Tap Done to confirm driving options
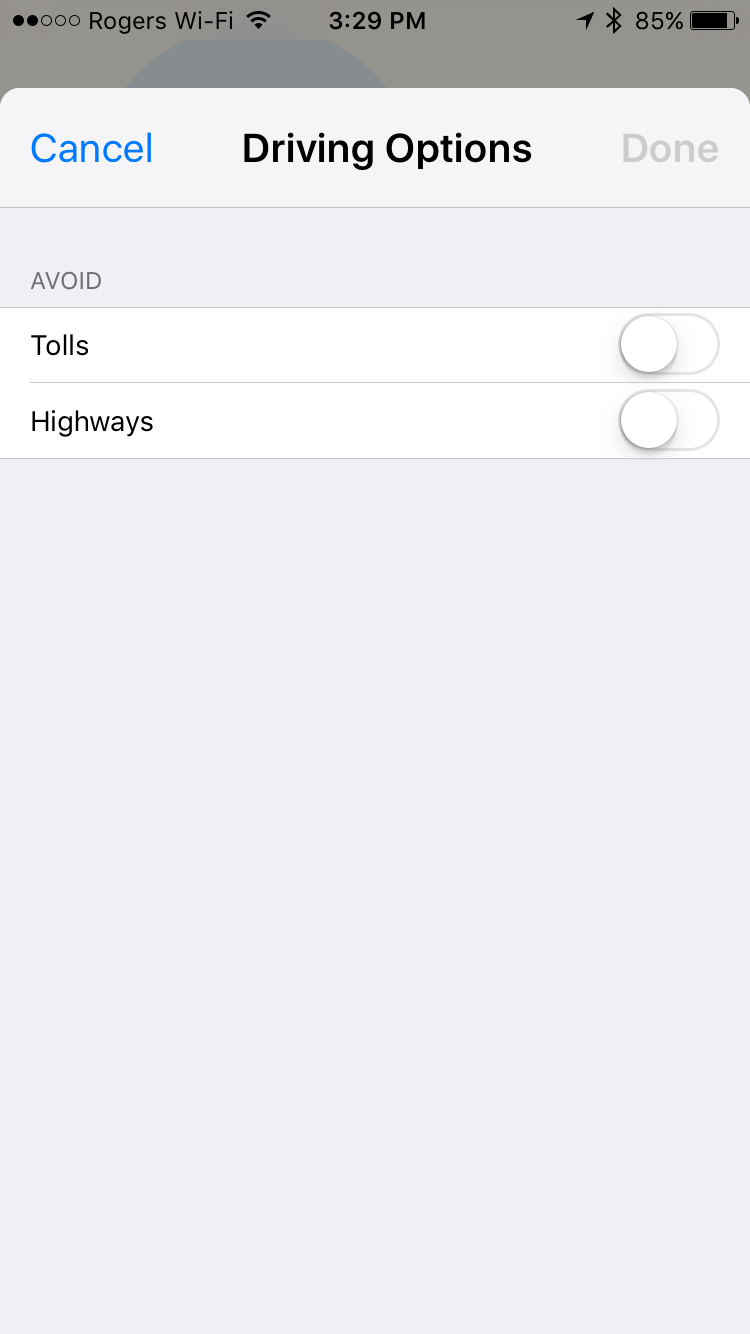The width and height of the screenshot is (750, 1334). click(x=670, y=149)
